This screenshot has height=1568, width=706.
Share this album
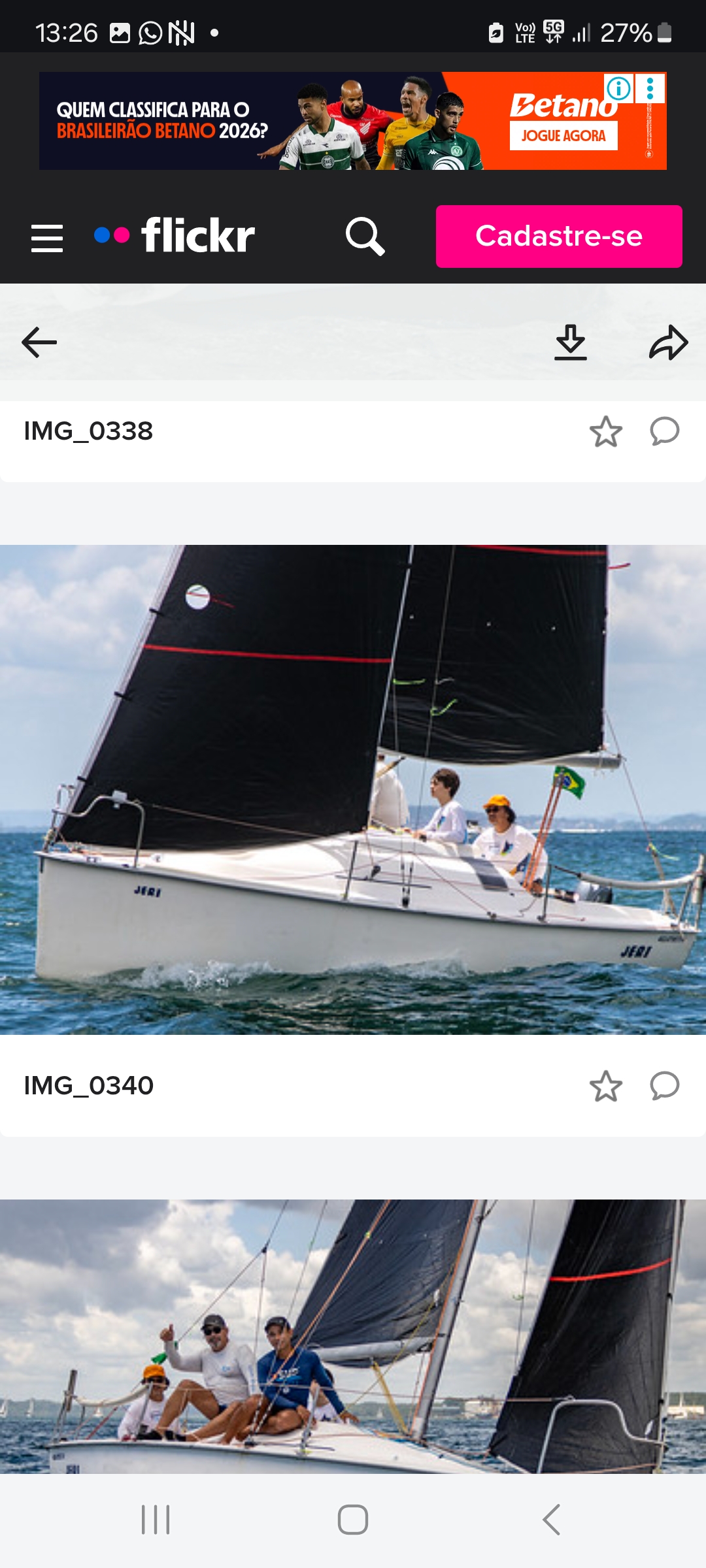668,342
